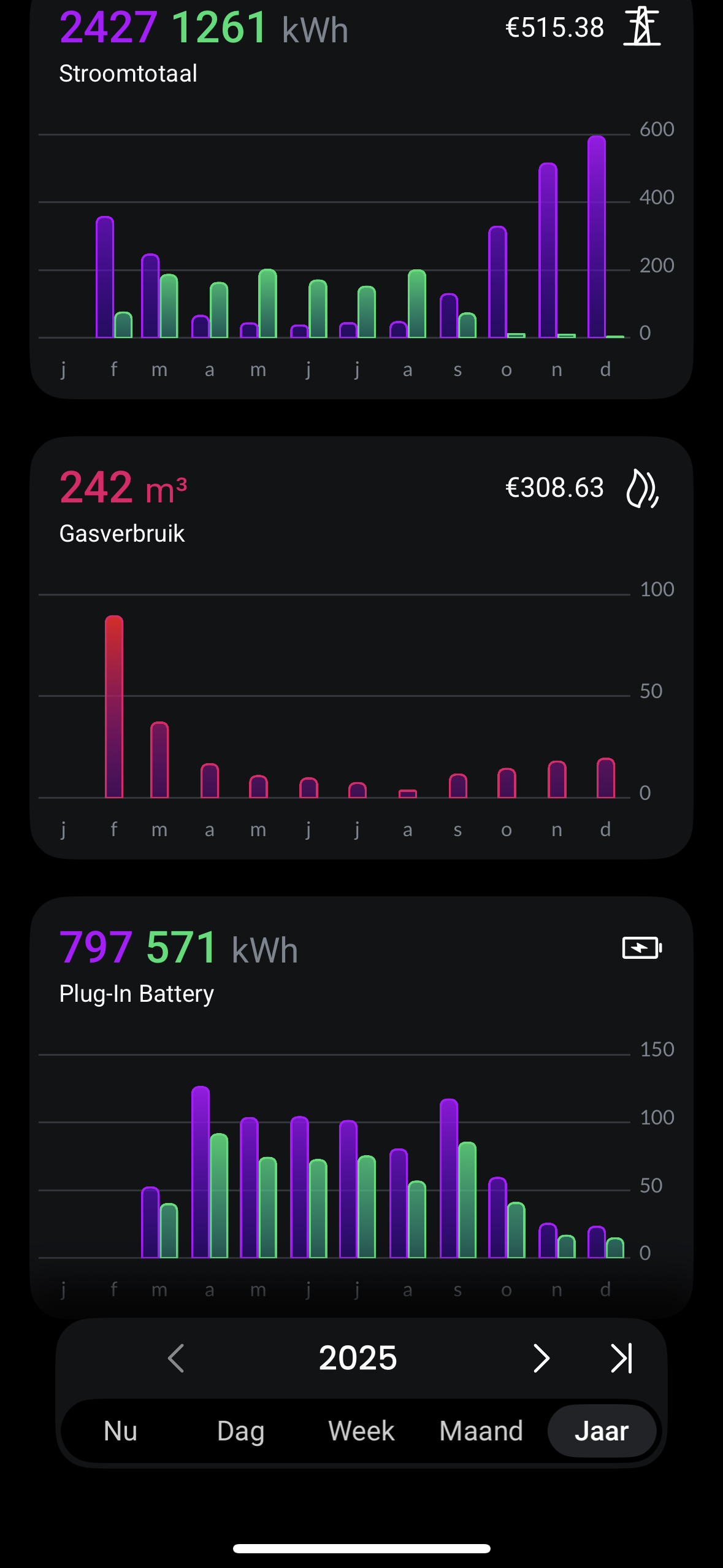Select the Jaar period toggle
The image size is (723, 1568).
[x=602, y=1430]
